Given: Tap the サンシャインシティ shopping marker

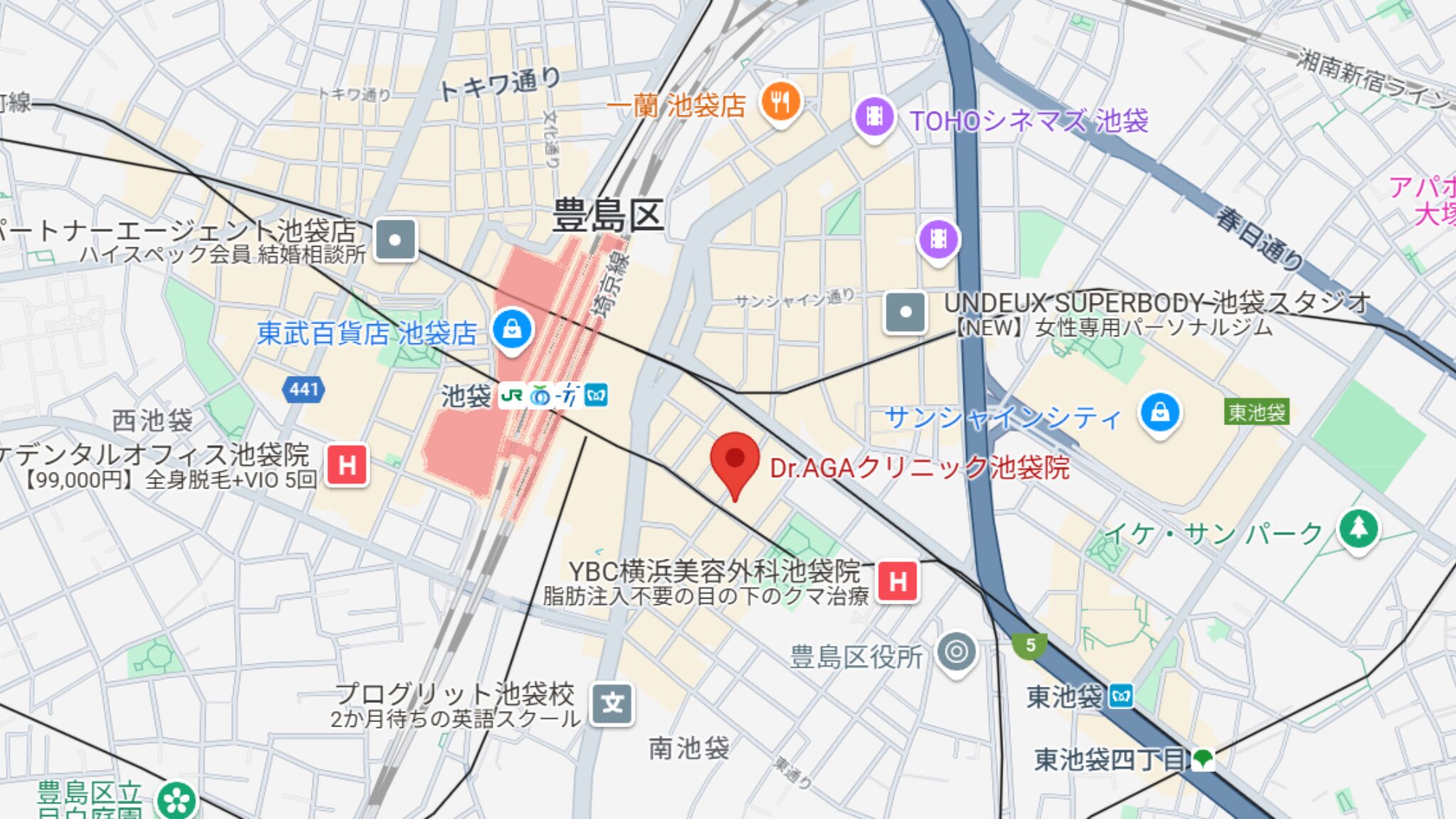Looking at the screenshot, I should tap(1160, 412).
